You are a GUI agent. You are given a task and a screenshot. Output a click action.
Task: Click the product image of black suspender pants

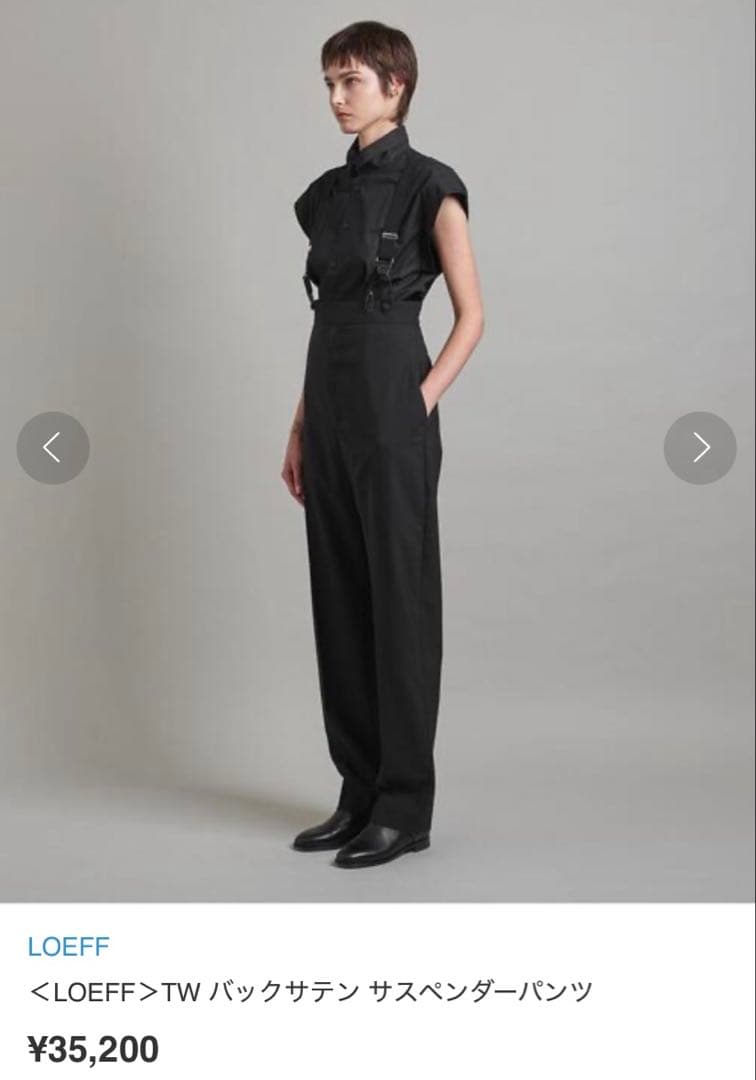coord(378,450)
